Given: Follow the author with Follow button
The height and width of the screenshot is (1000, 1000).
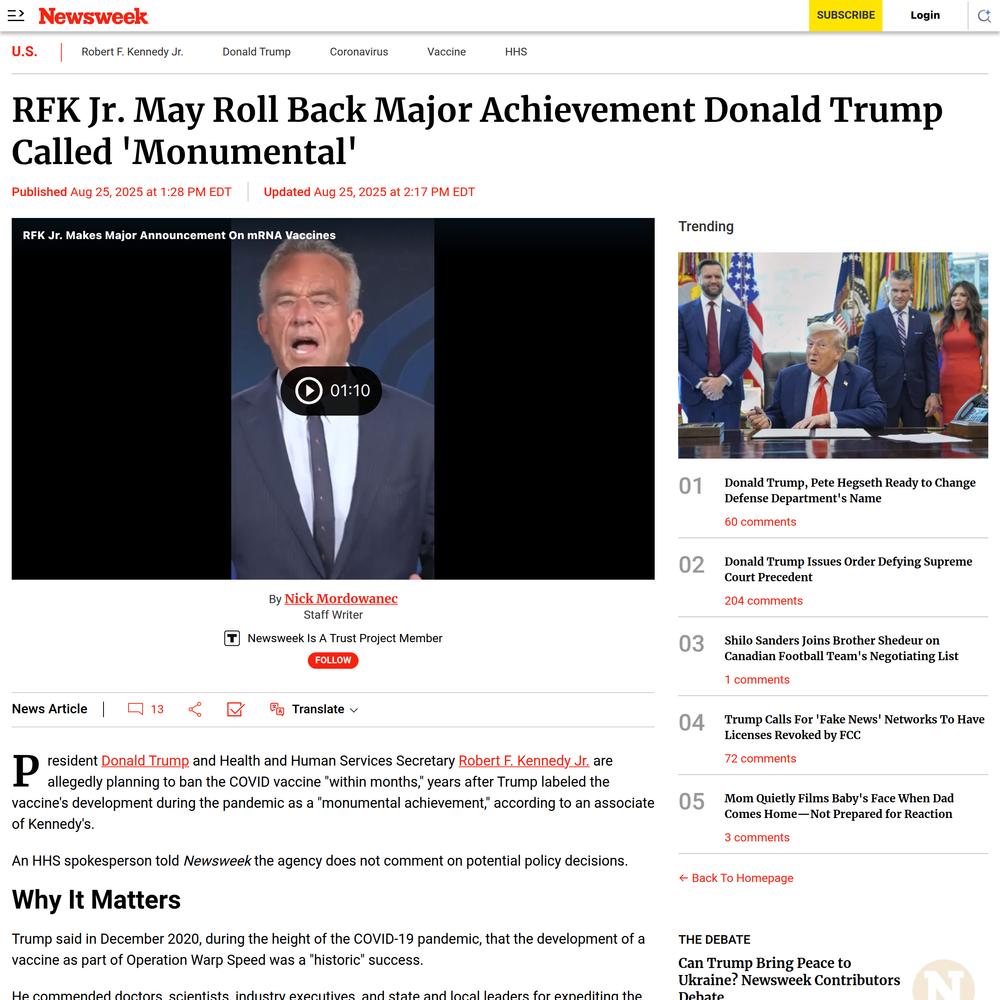Looking at the screenshot, I should tap(333, 660).
